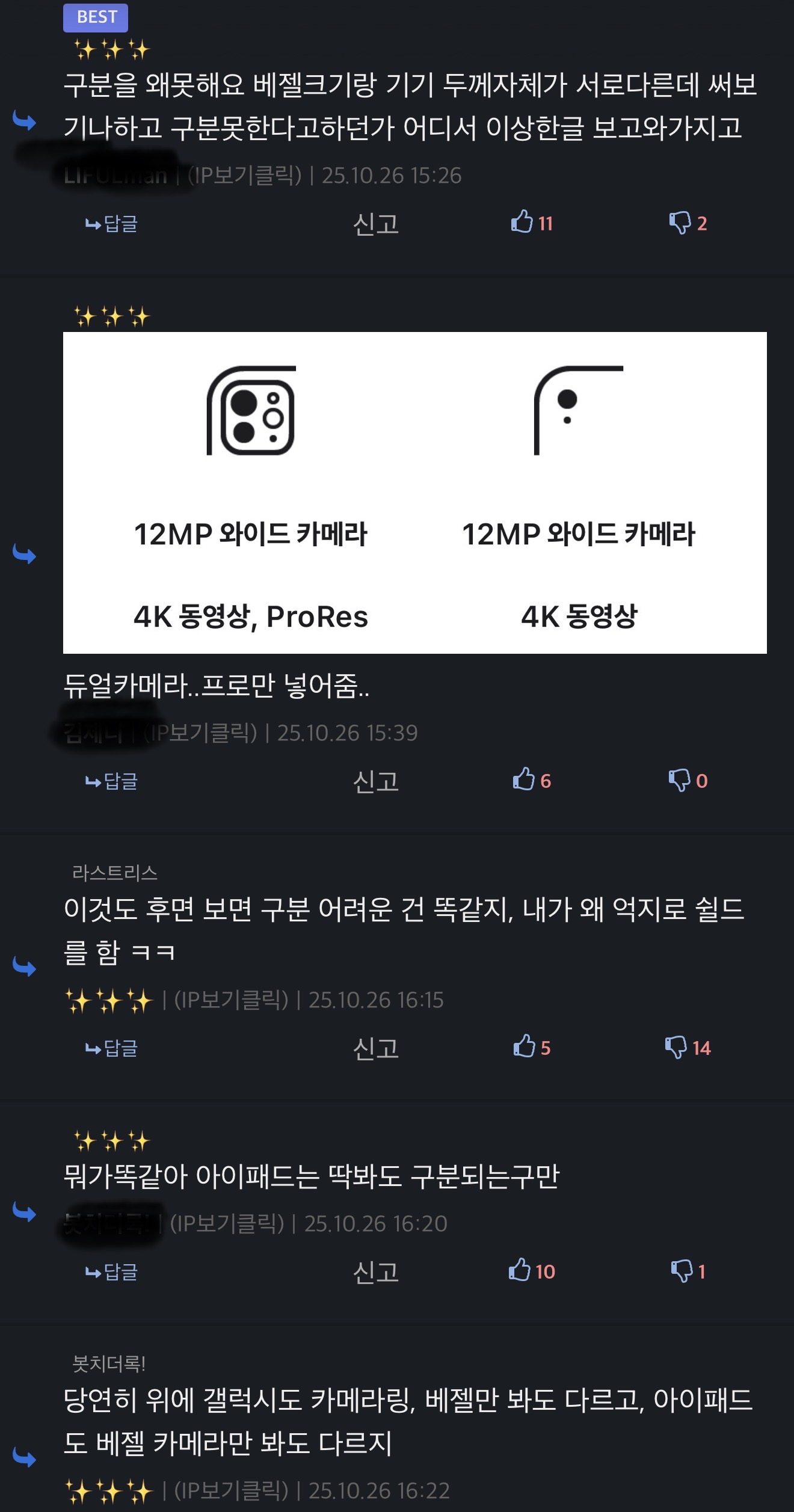Viewport: 794px width, 1512px height.
Task: Tap 답글 under the 16:15 comment
Action: 112,1048
